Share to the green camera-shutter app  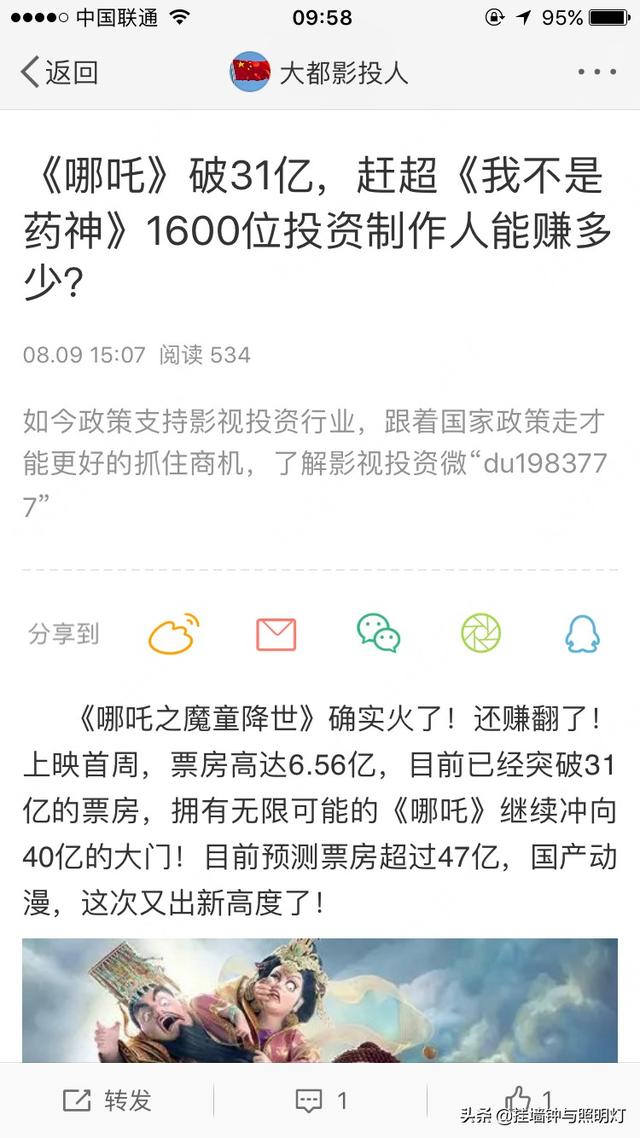click(481, 634)
